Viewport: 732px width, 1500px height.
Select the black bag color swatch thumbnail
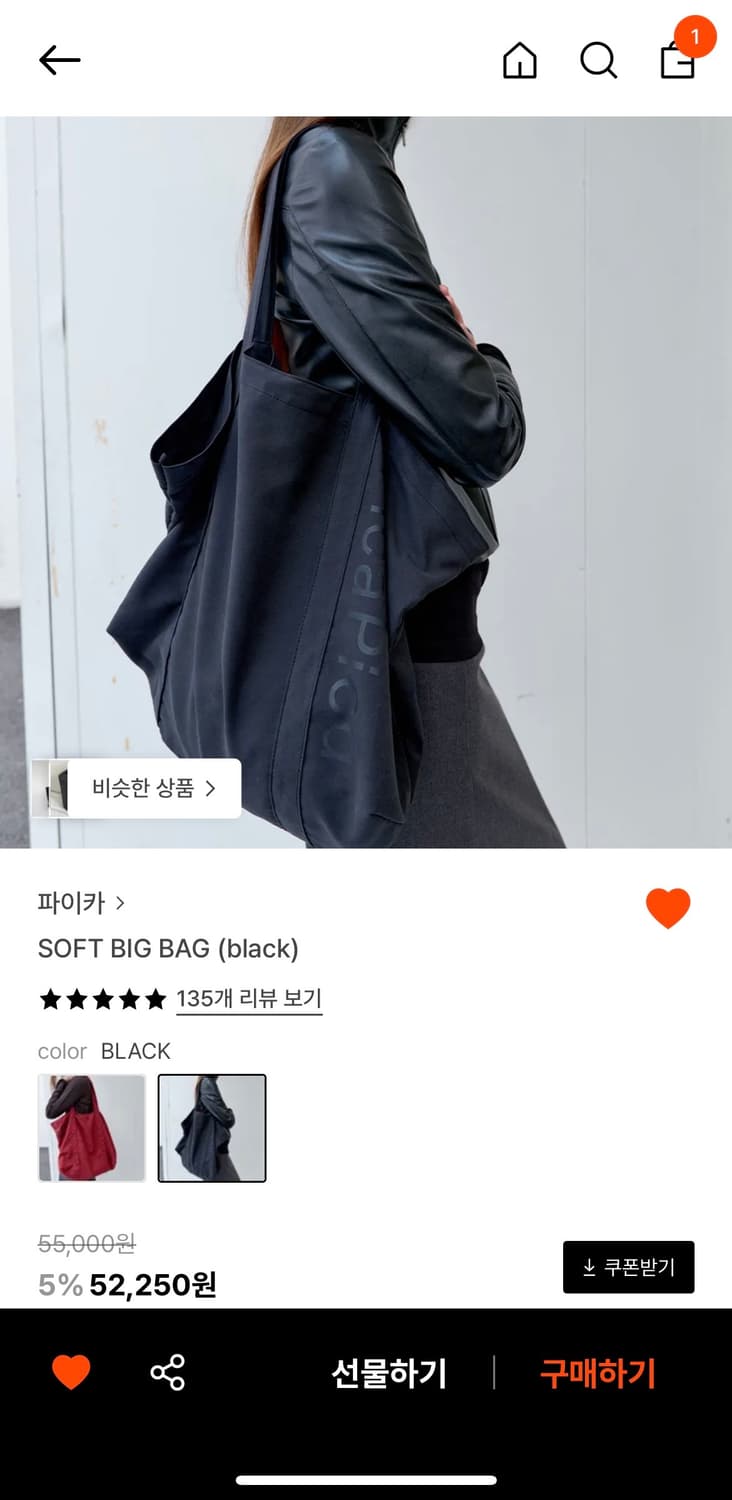212,1126
